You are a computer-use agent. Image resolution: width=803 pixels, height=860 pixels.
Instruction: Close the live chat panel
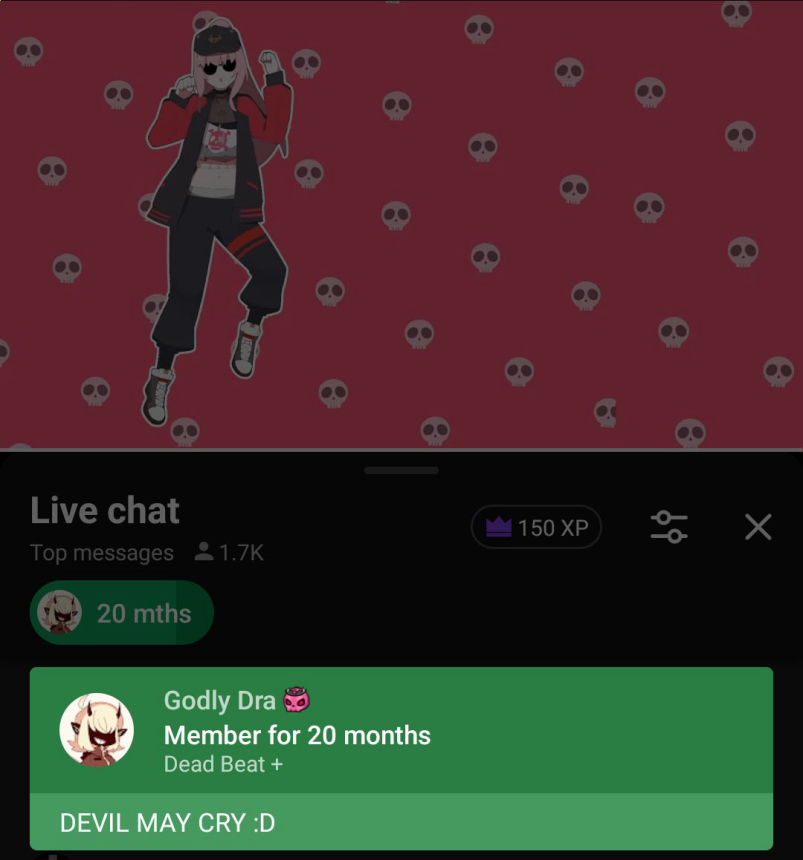point(758,527)
